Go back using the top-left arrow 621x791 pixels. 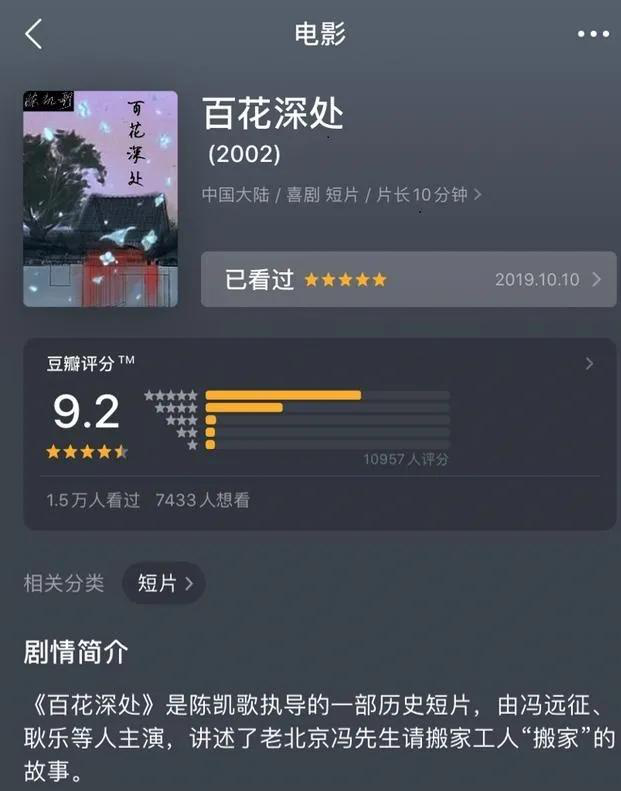(x=34, y=34)
